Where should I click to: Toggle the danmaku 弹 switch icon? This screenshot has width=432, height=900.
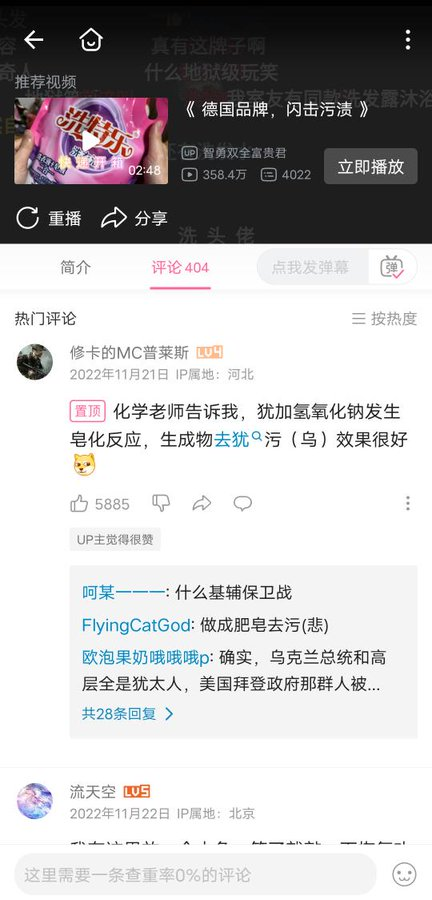click(x=392, y=267)
